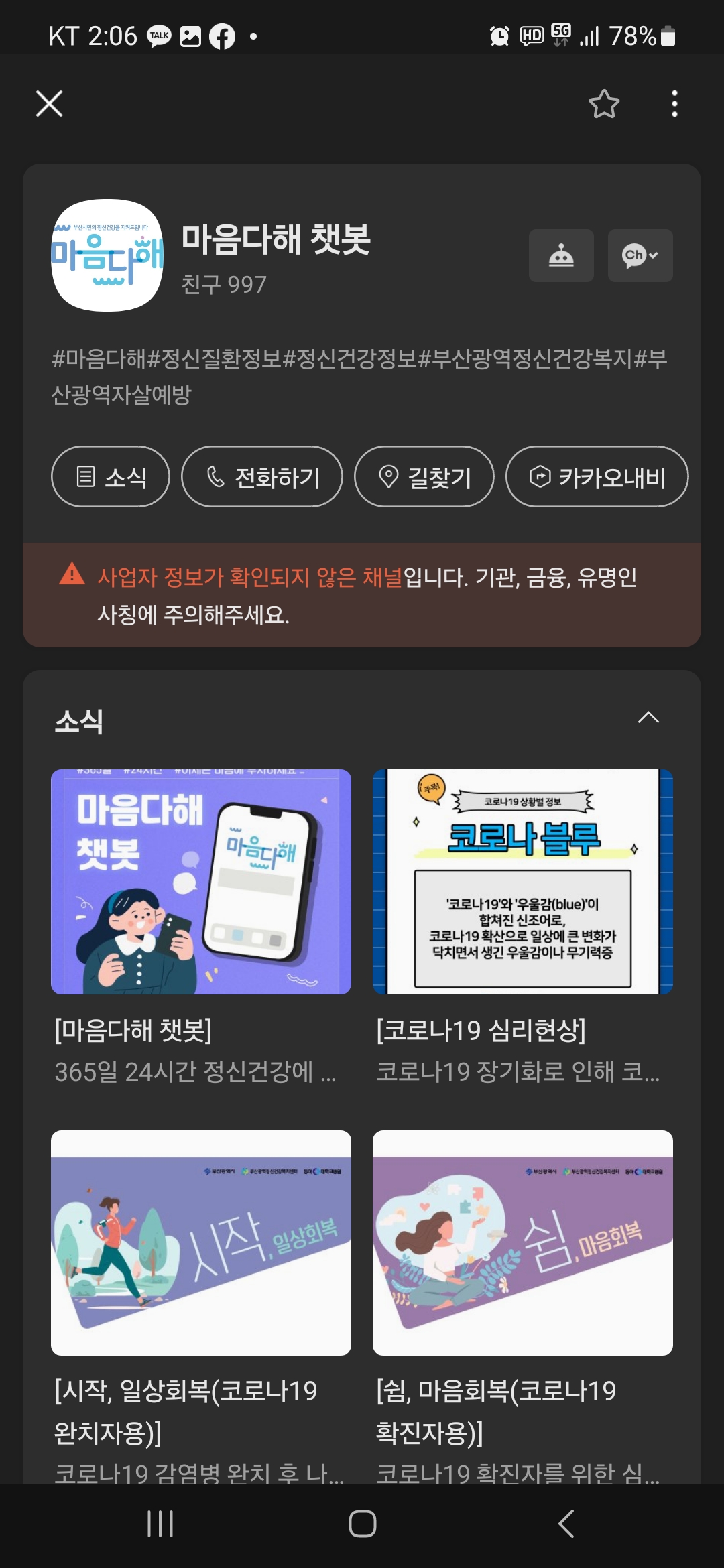Open the three-dot overflow menu

click(x=674, y=104)
